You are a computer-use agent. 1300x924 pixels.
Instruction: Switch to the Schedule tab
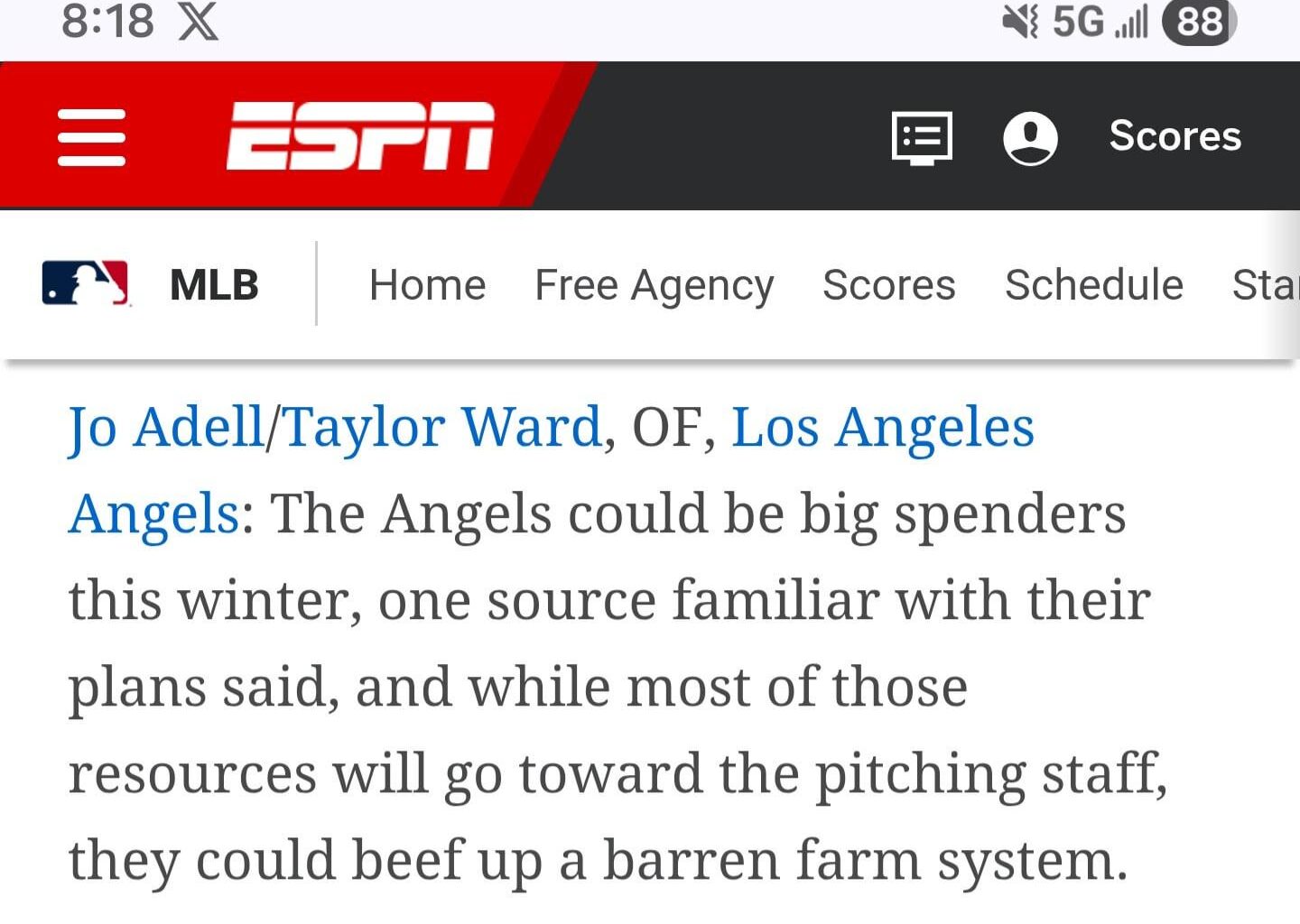(1093, 285)
